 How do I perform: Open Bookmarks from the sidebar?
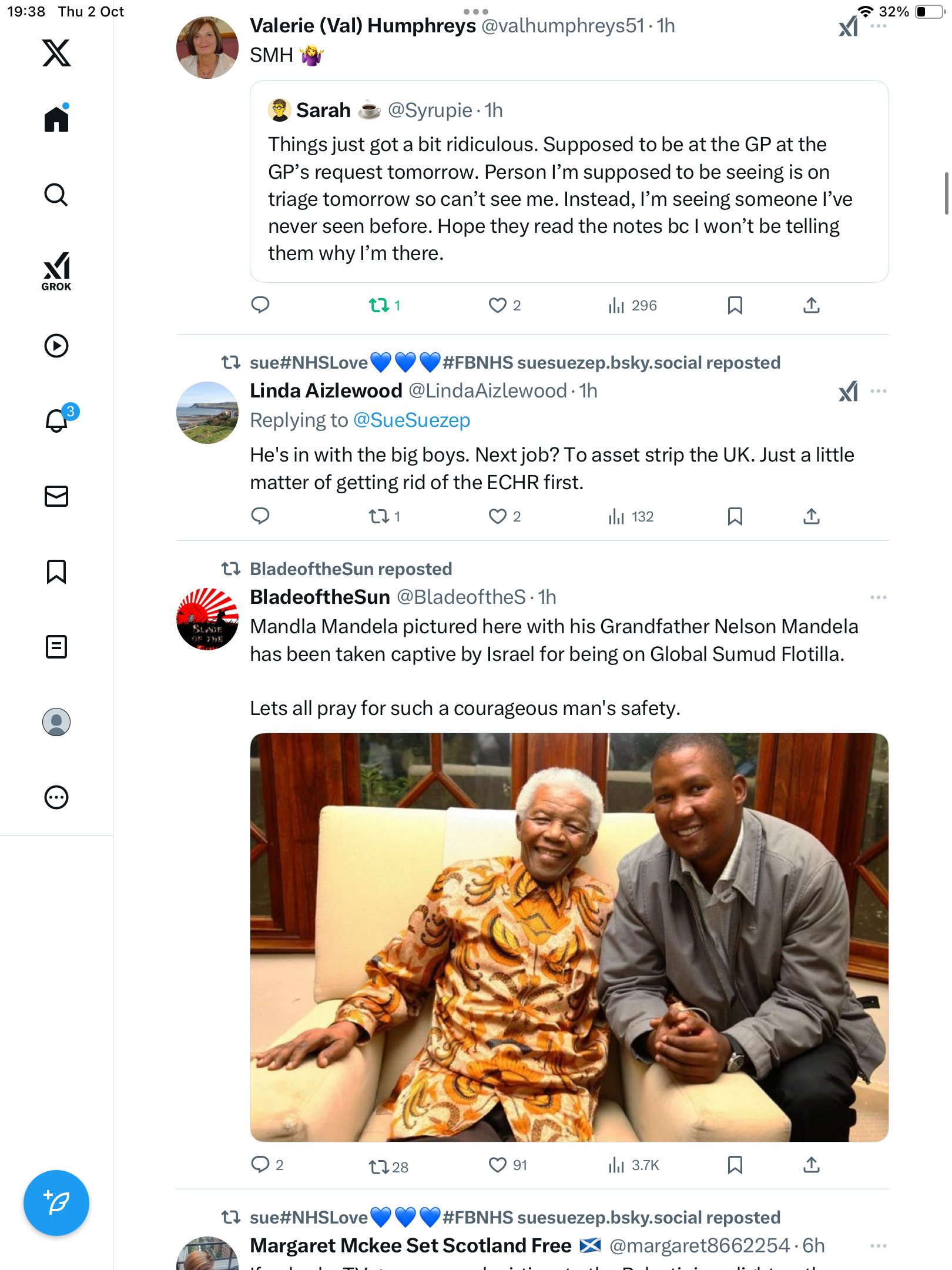coord(56,571)
